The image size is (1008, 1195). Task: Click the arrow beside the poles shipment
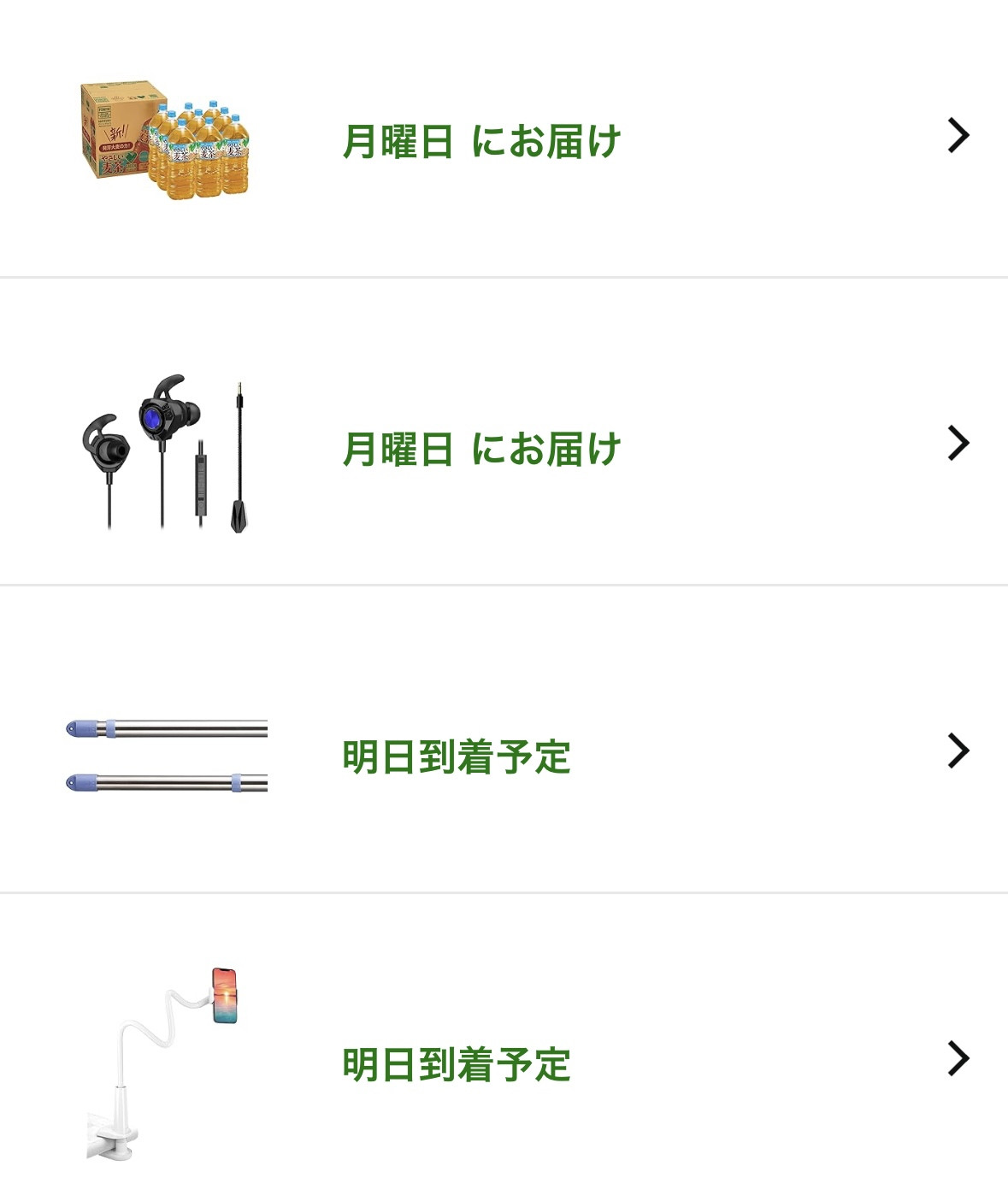coord(958,751)
